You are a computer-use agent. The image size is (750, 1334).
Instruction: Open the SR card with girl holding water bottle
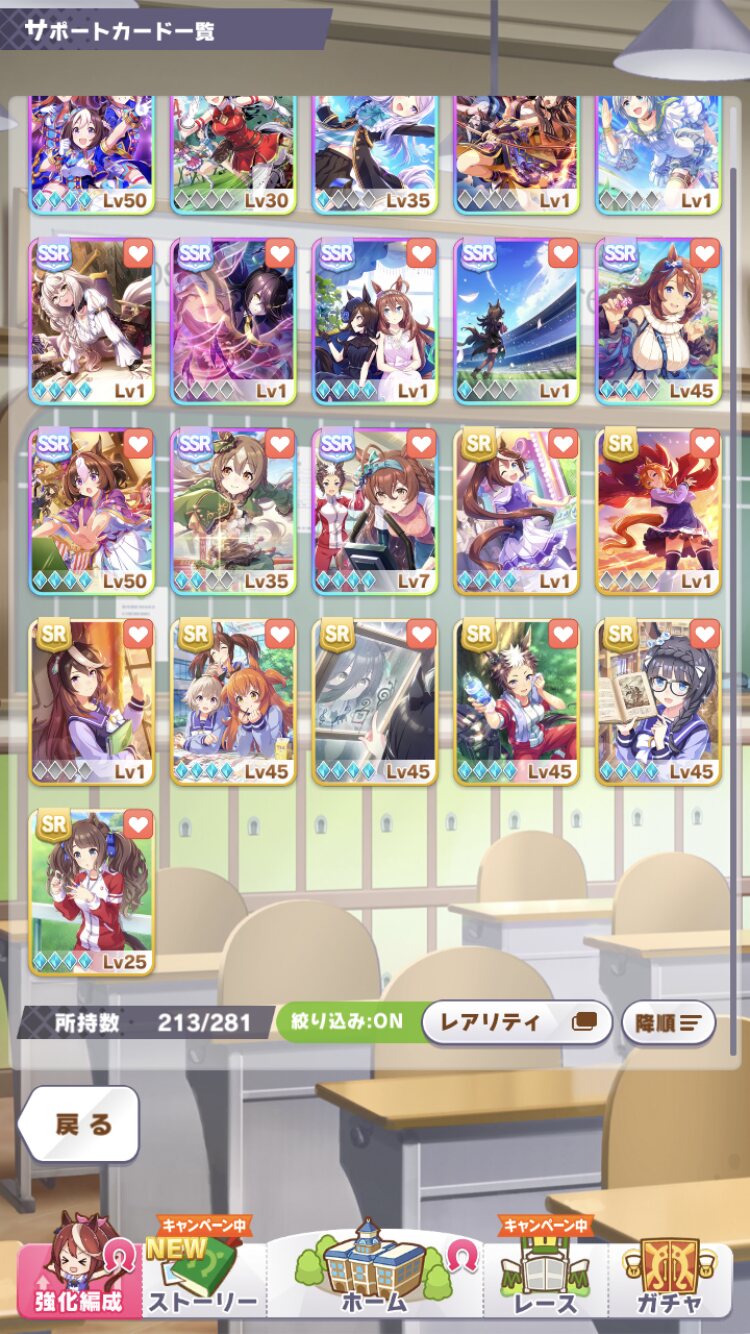(517, 702)
